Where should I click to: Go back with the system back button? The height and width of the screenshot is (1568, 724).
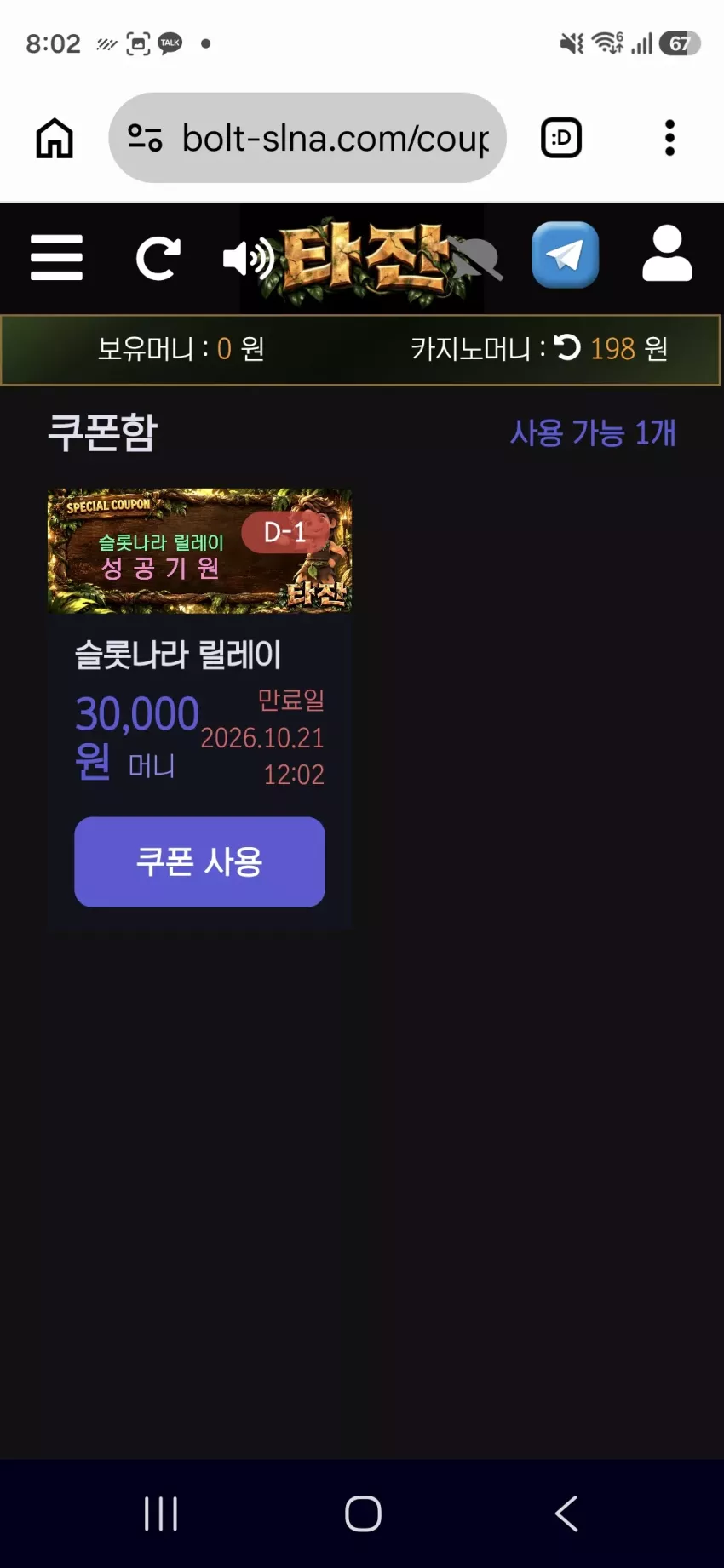click(x=566, y=1514)
